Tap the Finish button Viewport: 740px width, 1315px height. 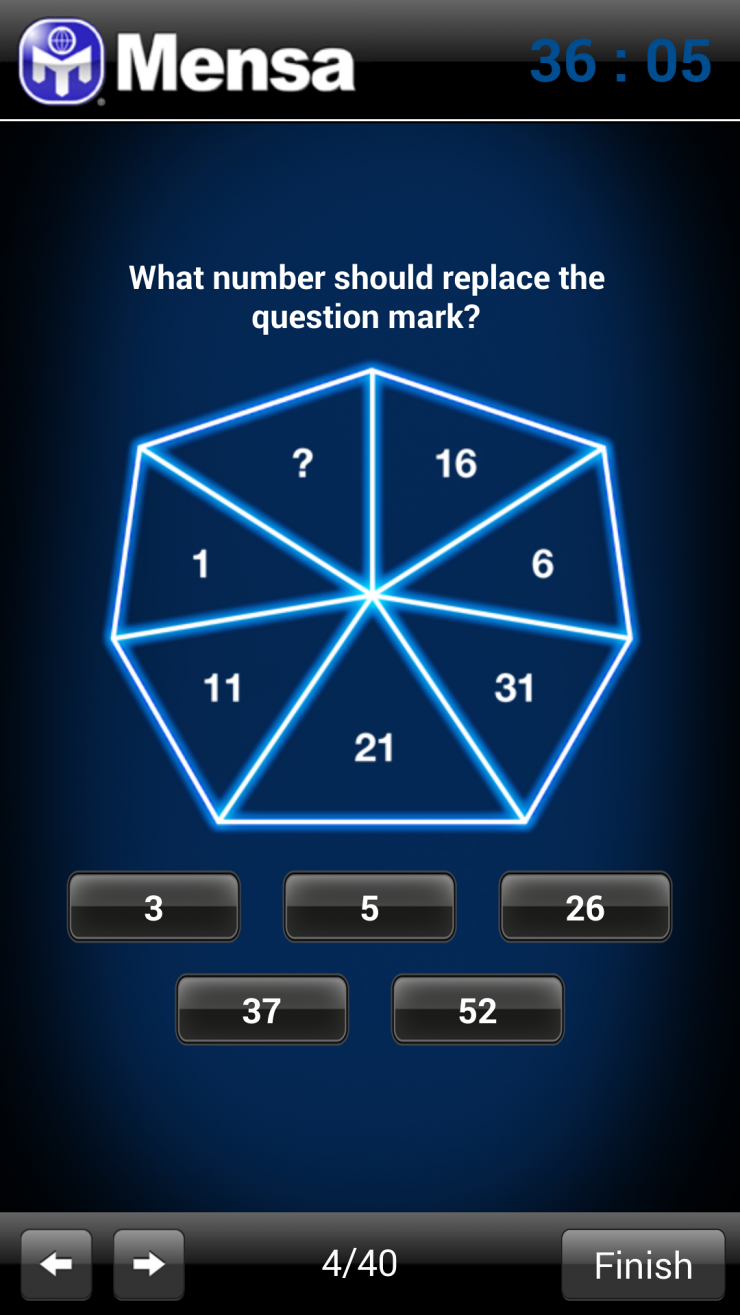[x=643, y=1264]
